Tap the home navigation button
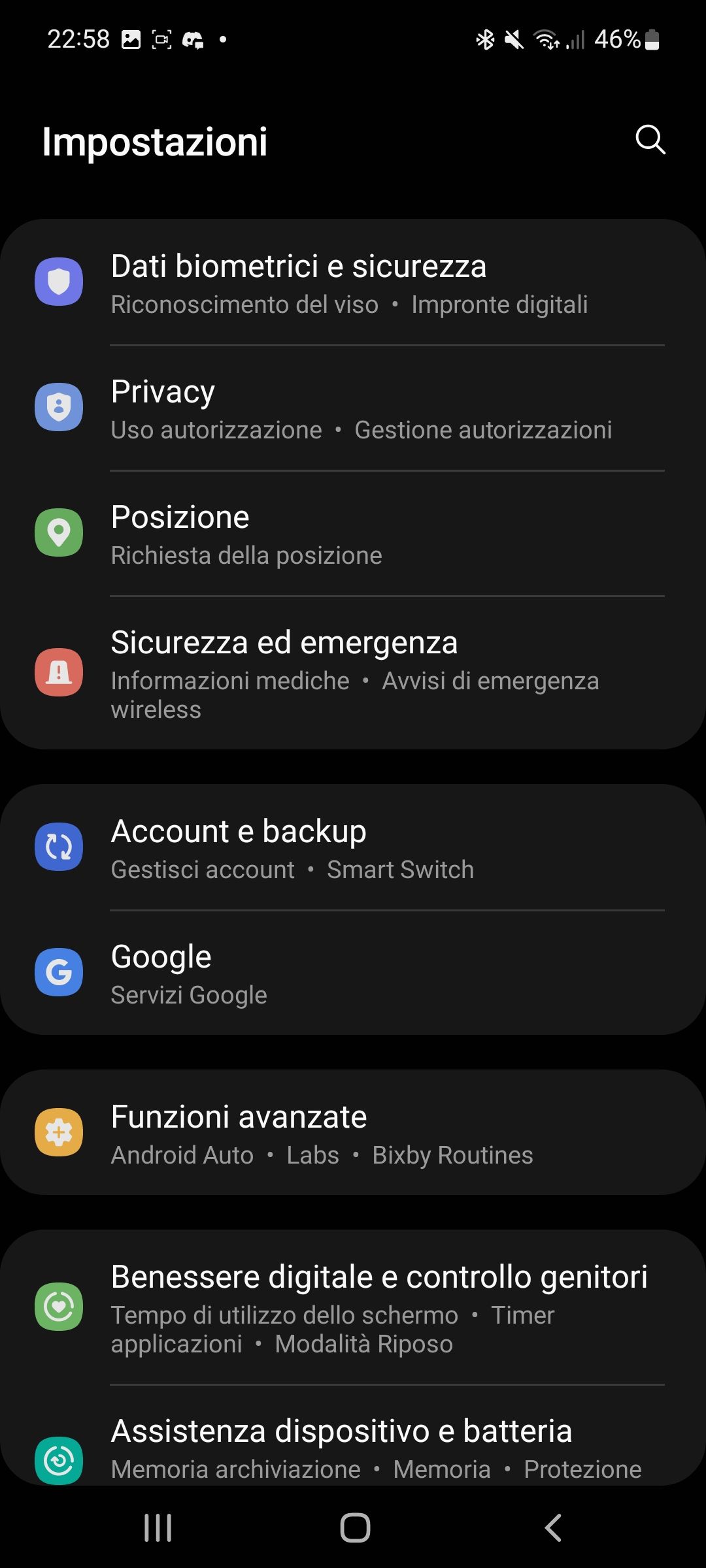Image resolution: width=706 pixels, height=1568 pixels. 353,1527
